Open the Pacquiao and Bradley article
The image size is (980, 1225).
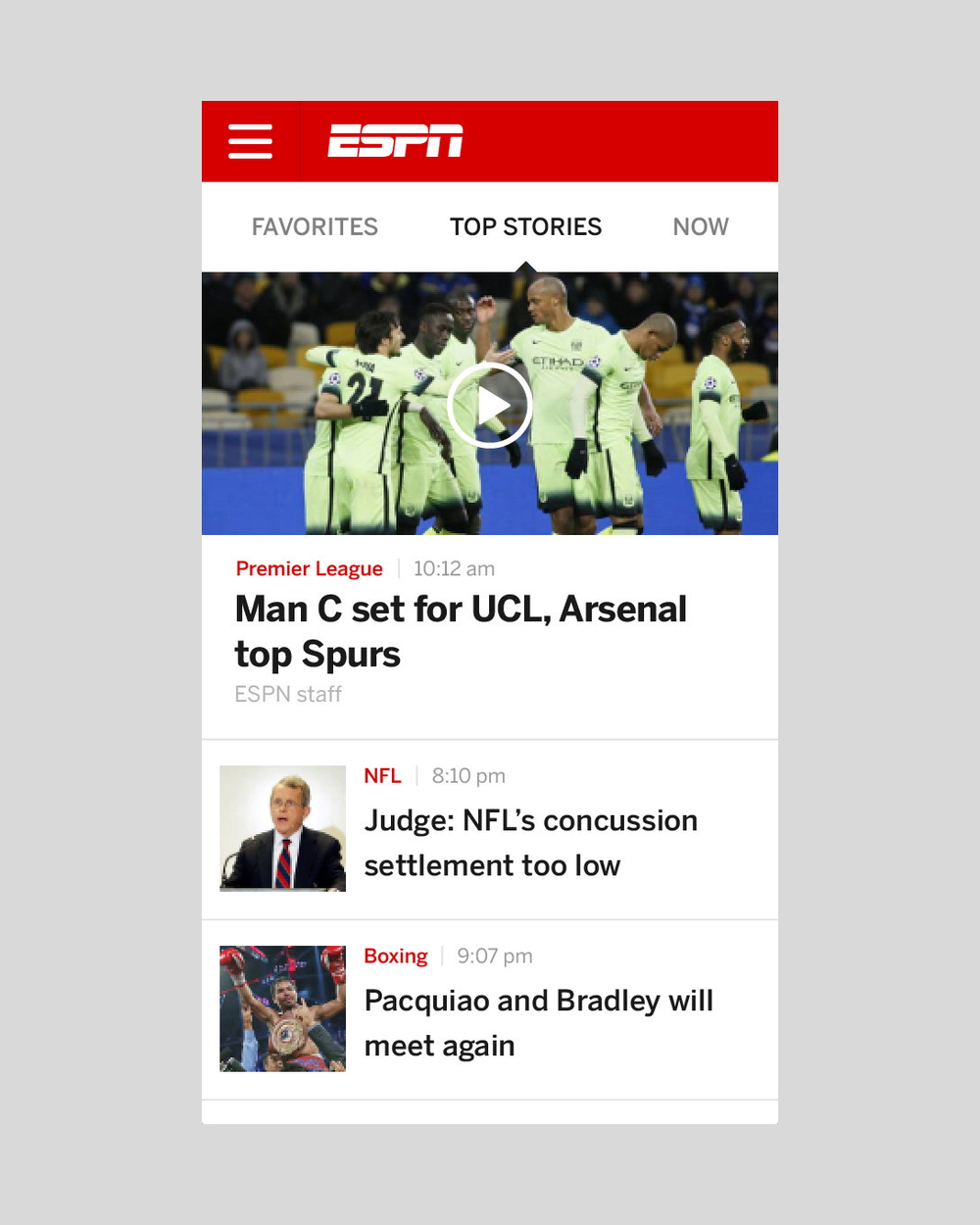pyautogui.click(x=539, y=1023)
